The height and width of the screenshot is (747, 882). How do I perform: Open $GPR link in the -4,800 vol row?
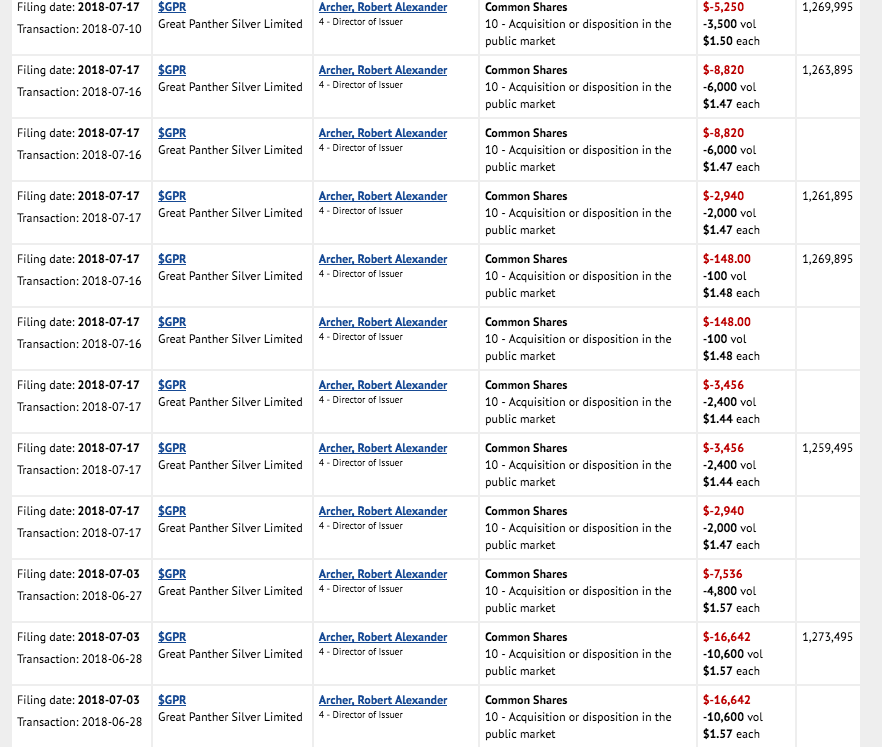[172, 574]
